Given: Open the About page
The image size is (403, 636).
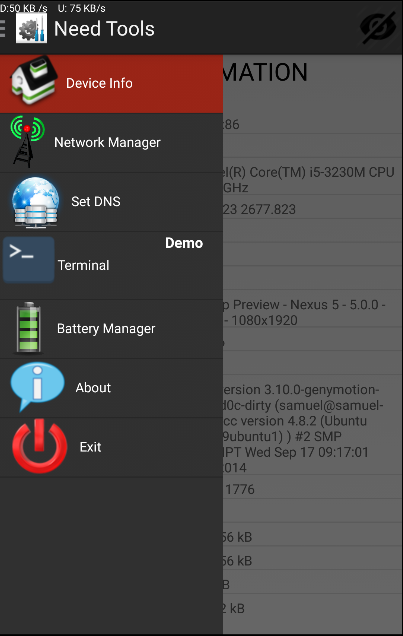Looking at the screenshot, I should click(x=111, y=388).
